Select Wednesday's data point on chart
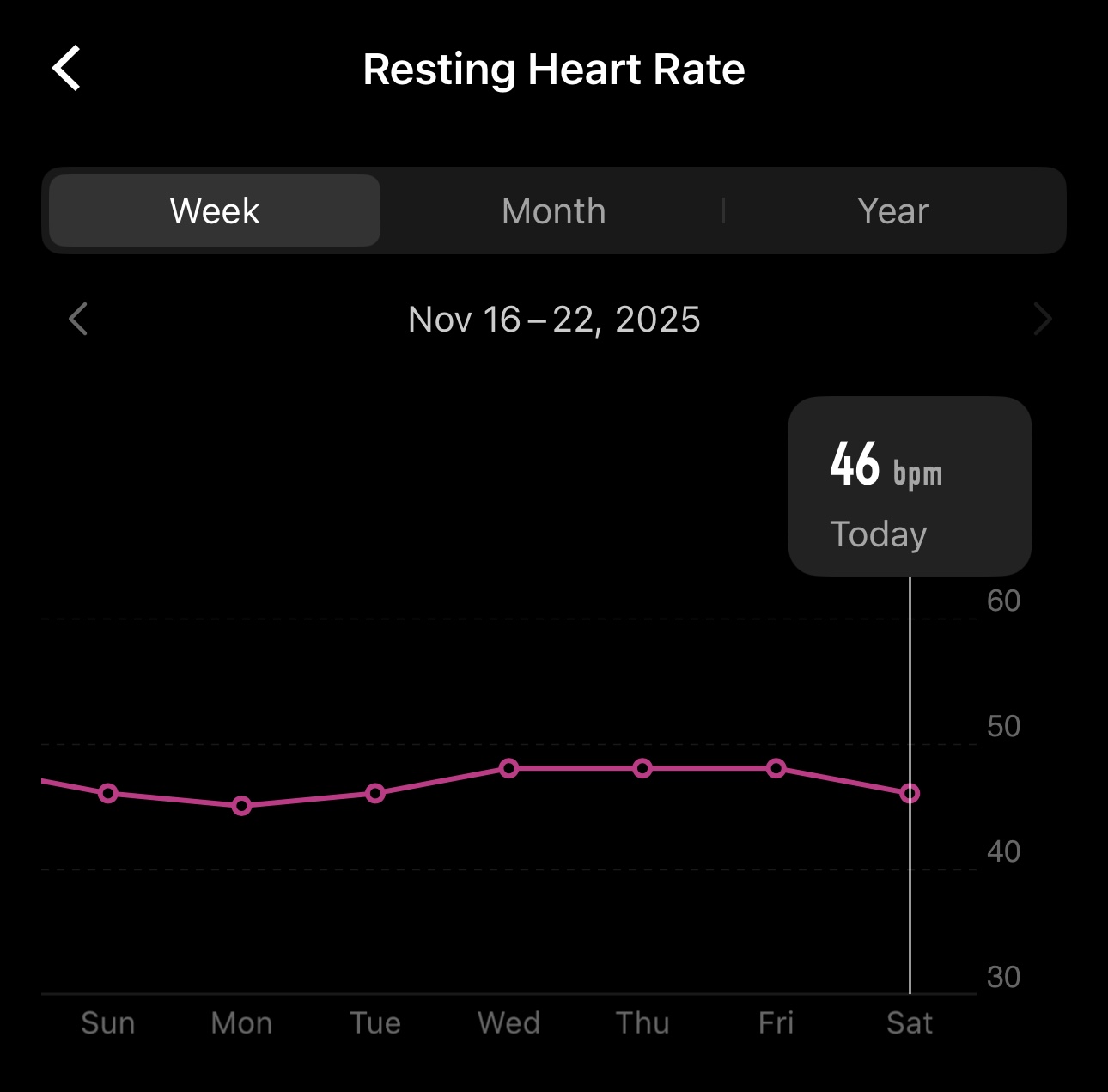The image size is (1108, 1092). tap(509, 768)
